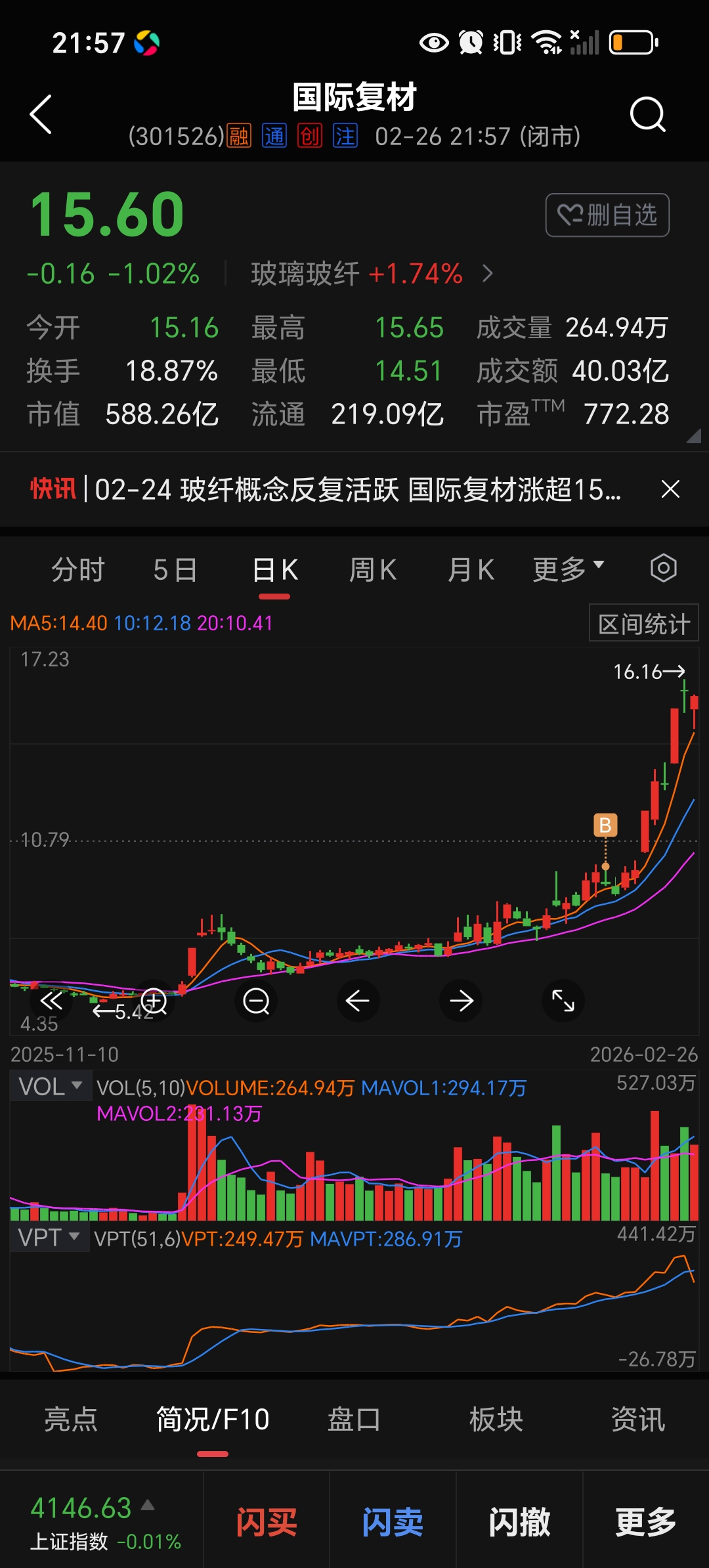
Task: Dismiss the 快讯 news banner
Action: pyautogui.click(x=670, y=489)
